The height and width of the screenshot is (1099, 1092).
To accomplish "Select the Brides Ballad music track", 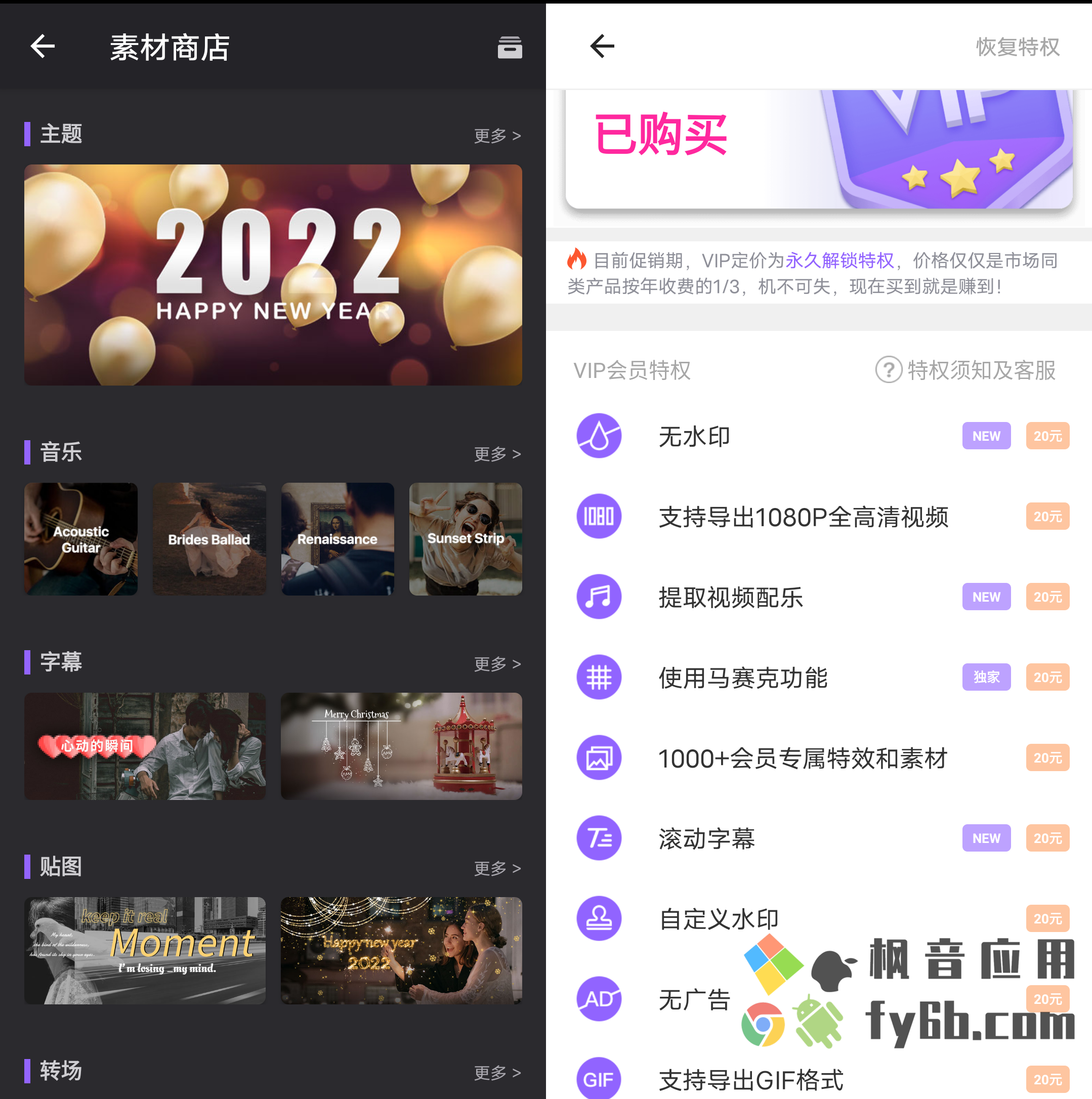I will pyautogui.click(x=208, y=539).
